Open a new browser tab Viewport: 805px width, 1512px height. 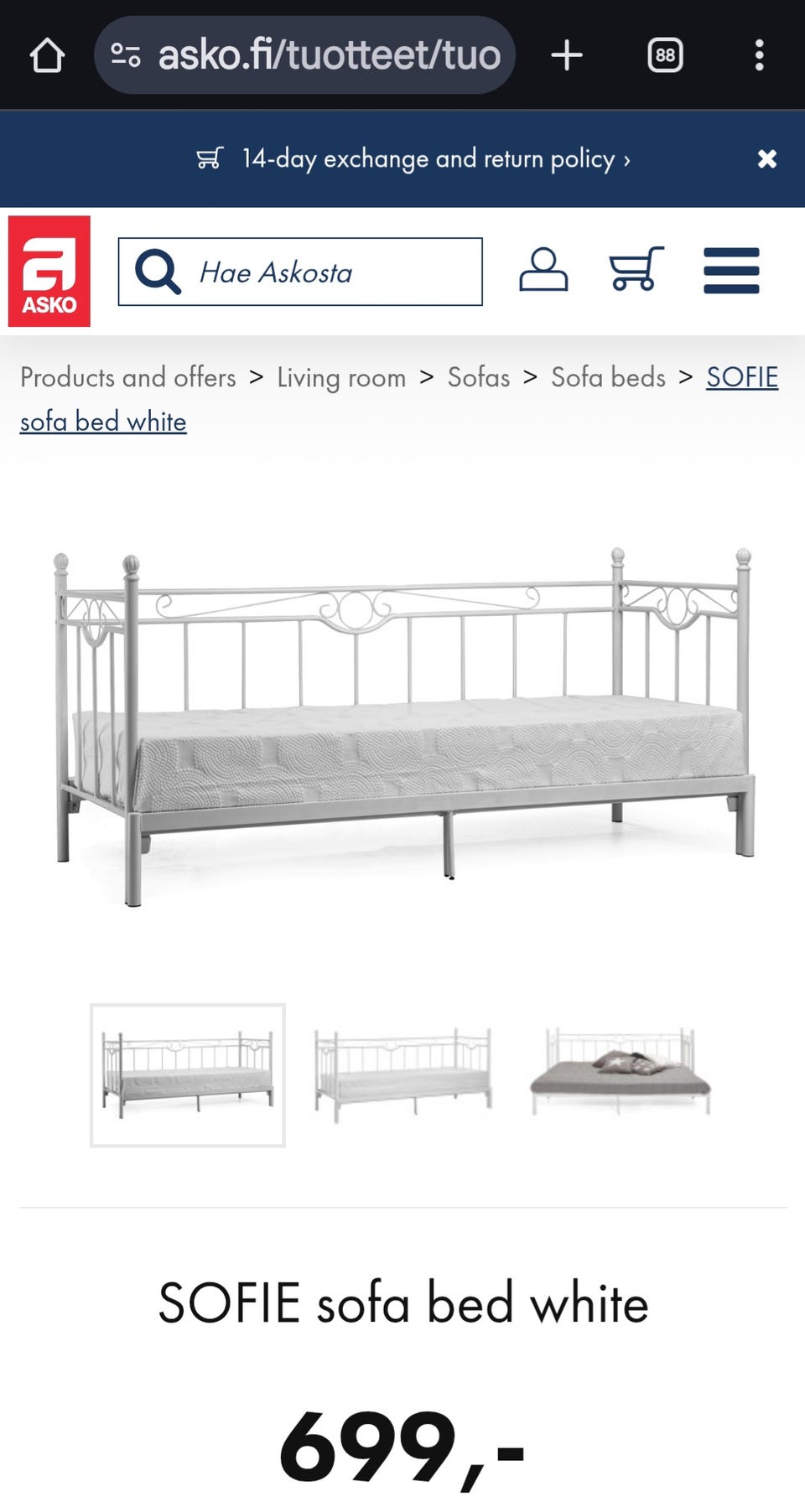(567, 55)
